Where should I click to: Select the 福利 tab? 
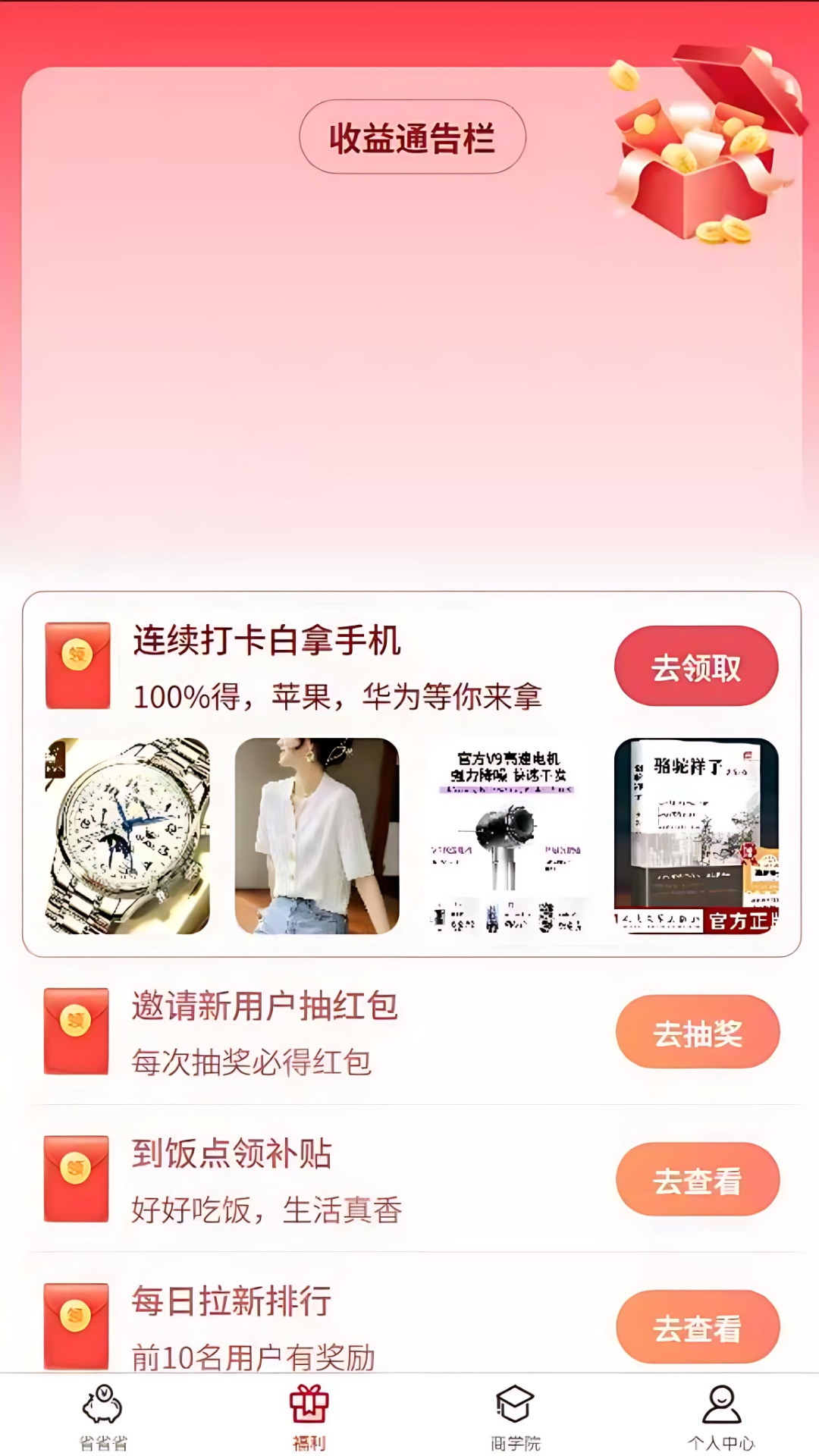309,1417
